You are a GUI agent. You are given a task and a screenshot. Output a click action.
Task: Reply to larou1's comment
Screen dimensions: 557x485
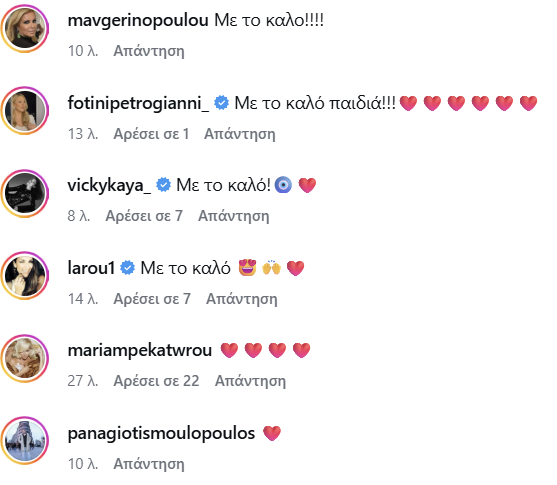click(x=242, y=299)
